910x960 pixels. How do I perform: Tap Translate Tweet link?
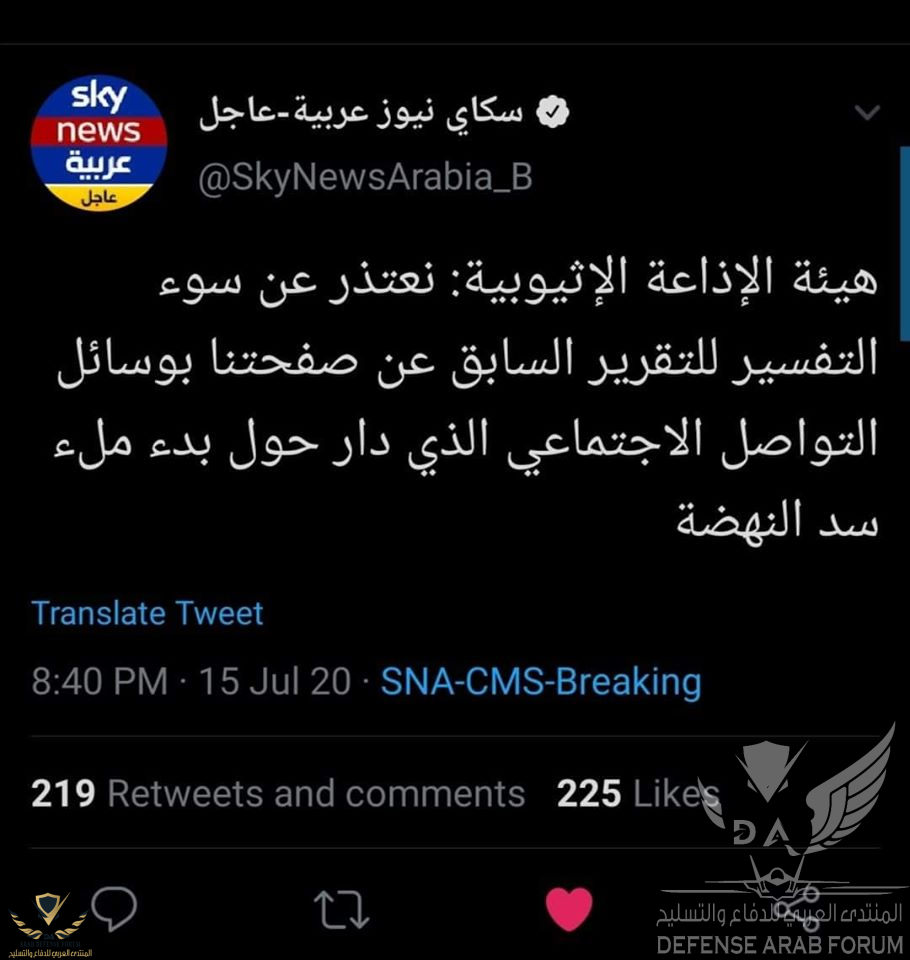click(x=147, y=613)
